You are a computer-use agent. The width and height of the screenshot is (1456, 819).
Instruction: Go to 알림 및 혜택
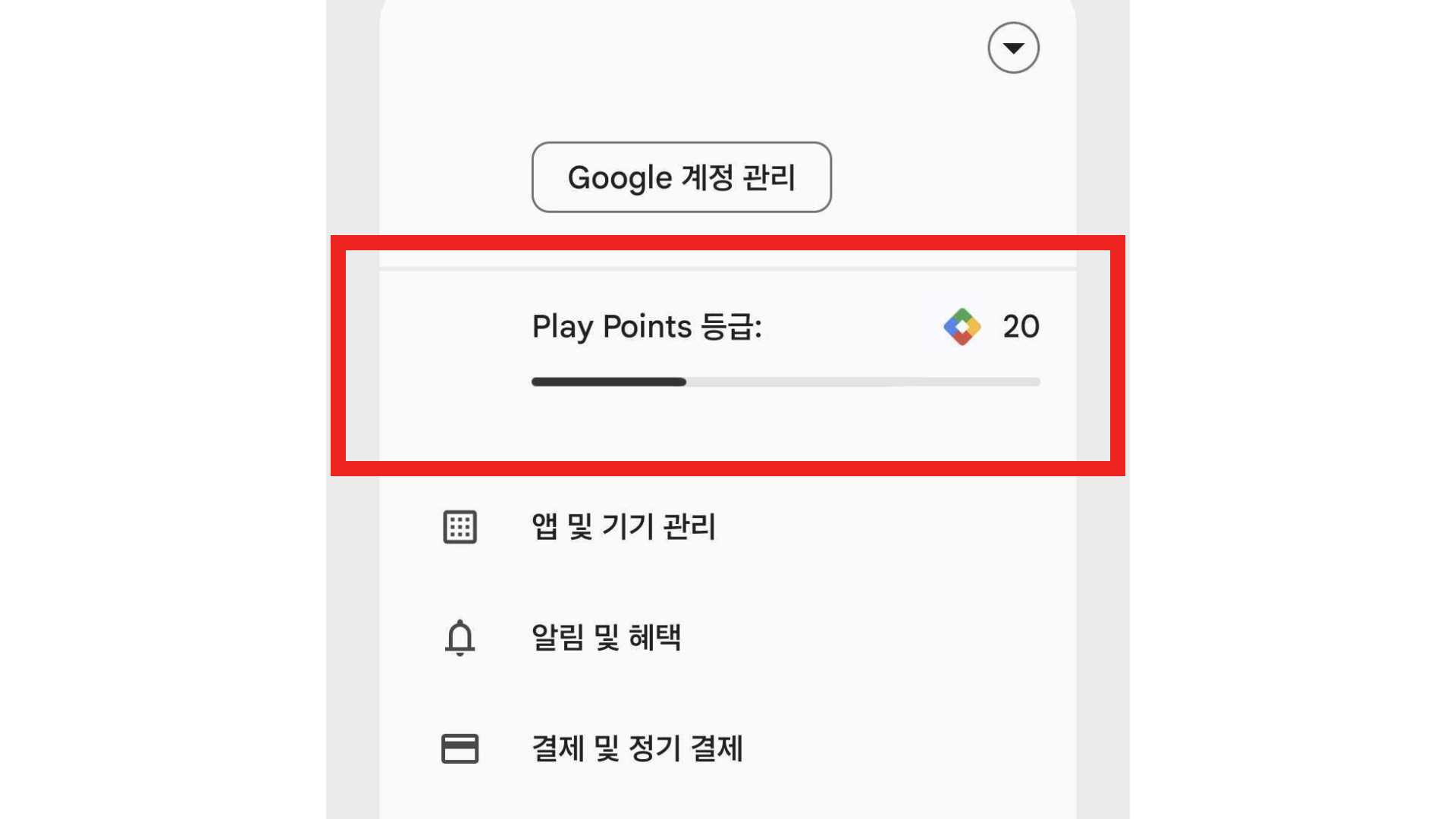pyautogui.click(x=606, y=637)
